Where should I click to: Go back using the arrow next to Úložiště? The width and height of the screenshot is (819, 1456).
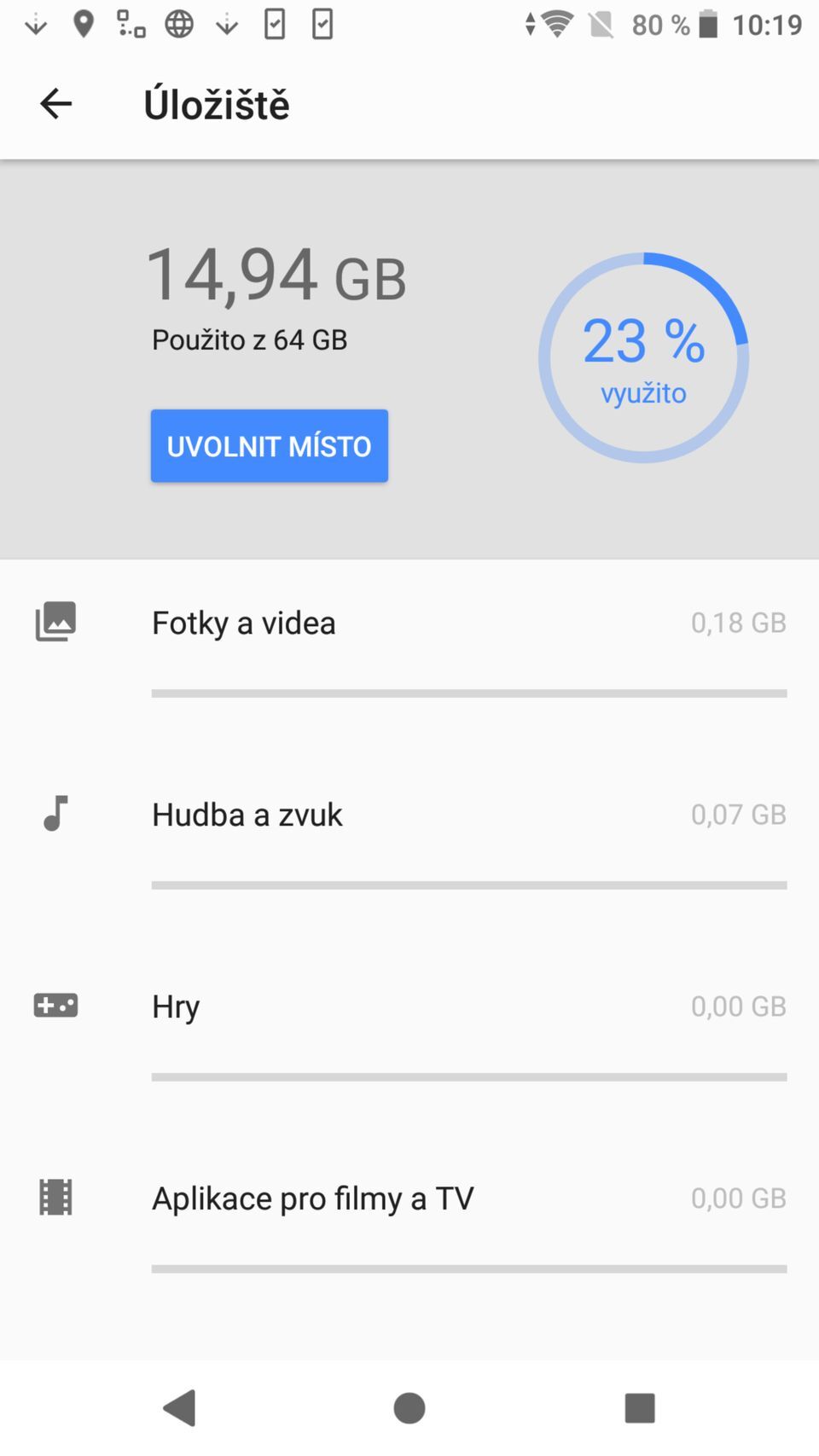pyautogui.click(x=55, y=103)
